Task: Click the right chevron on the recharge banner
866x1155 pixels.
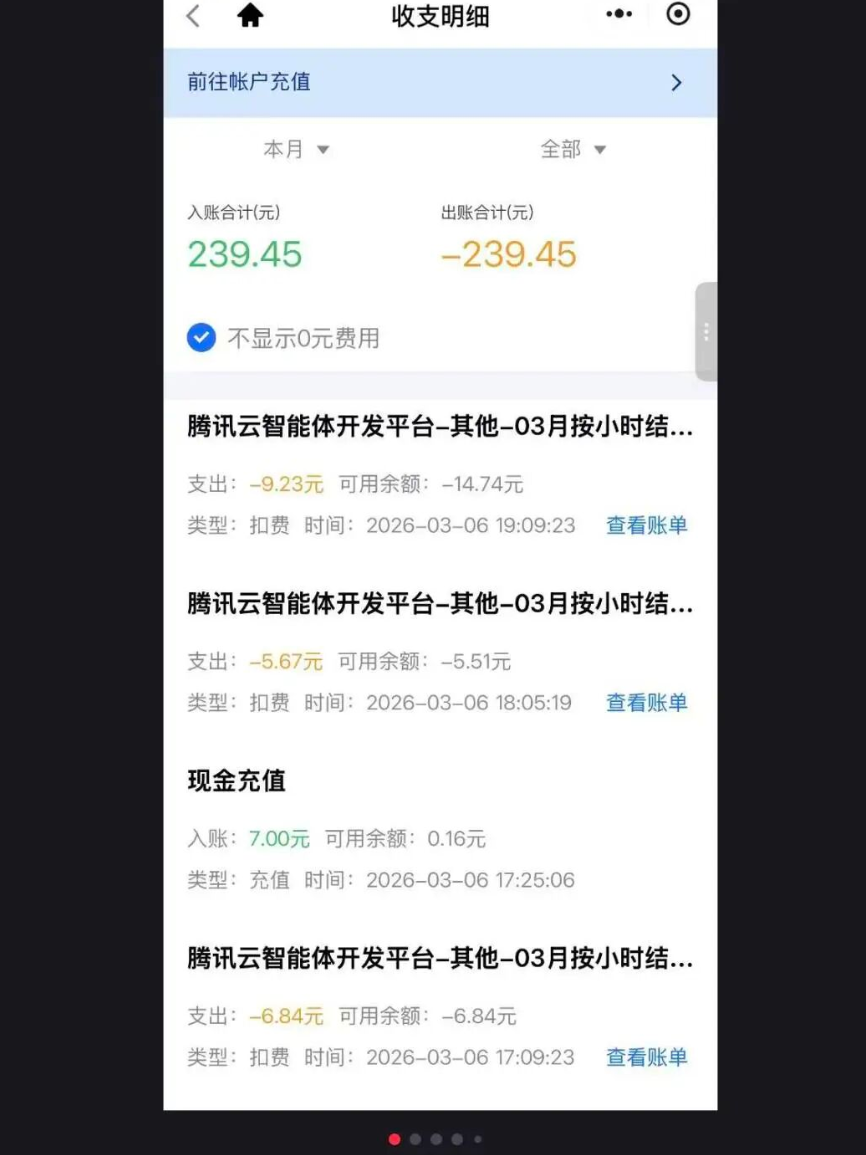Action: click(676, 83)
